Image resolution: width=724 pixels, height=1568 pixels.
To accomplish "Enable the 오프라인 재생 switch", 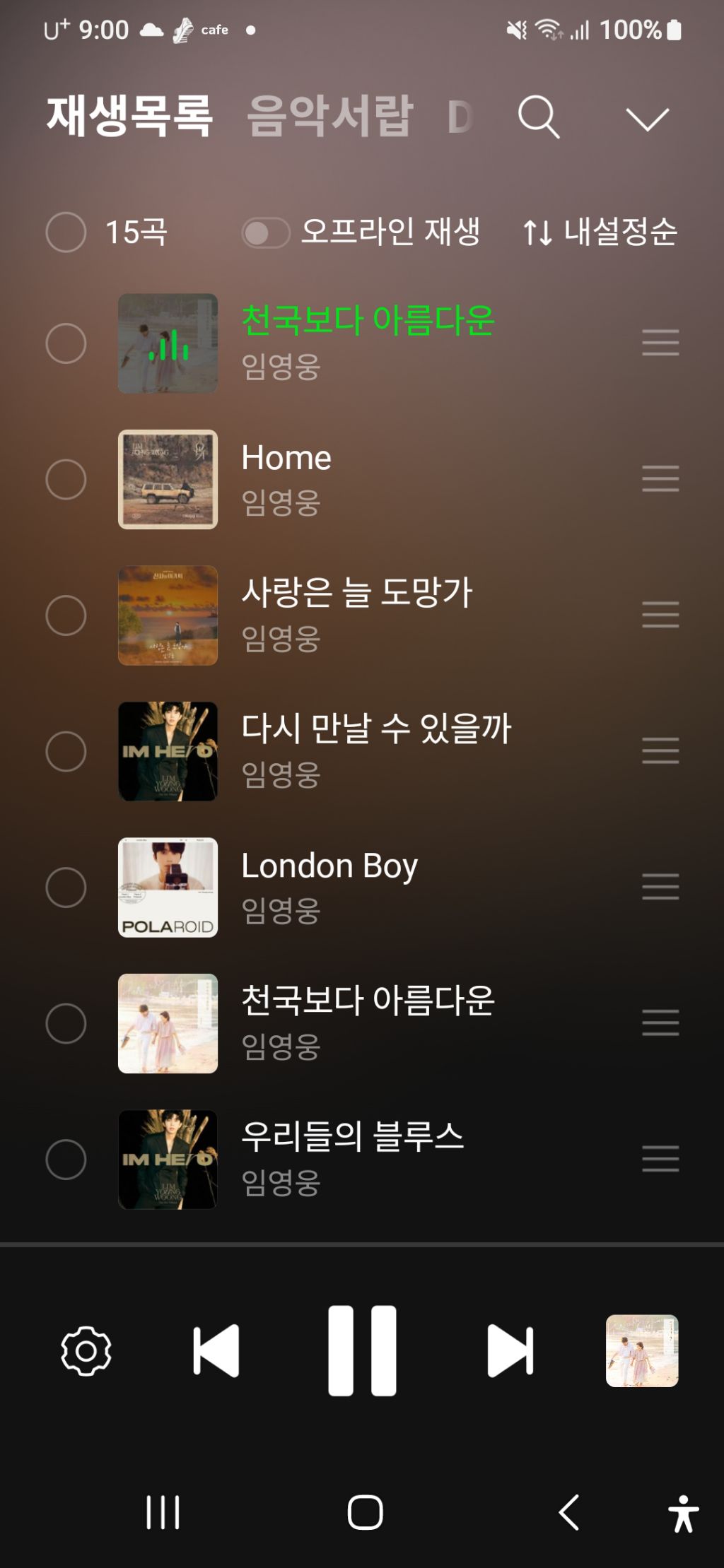I will tap(265, 232).
